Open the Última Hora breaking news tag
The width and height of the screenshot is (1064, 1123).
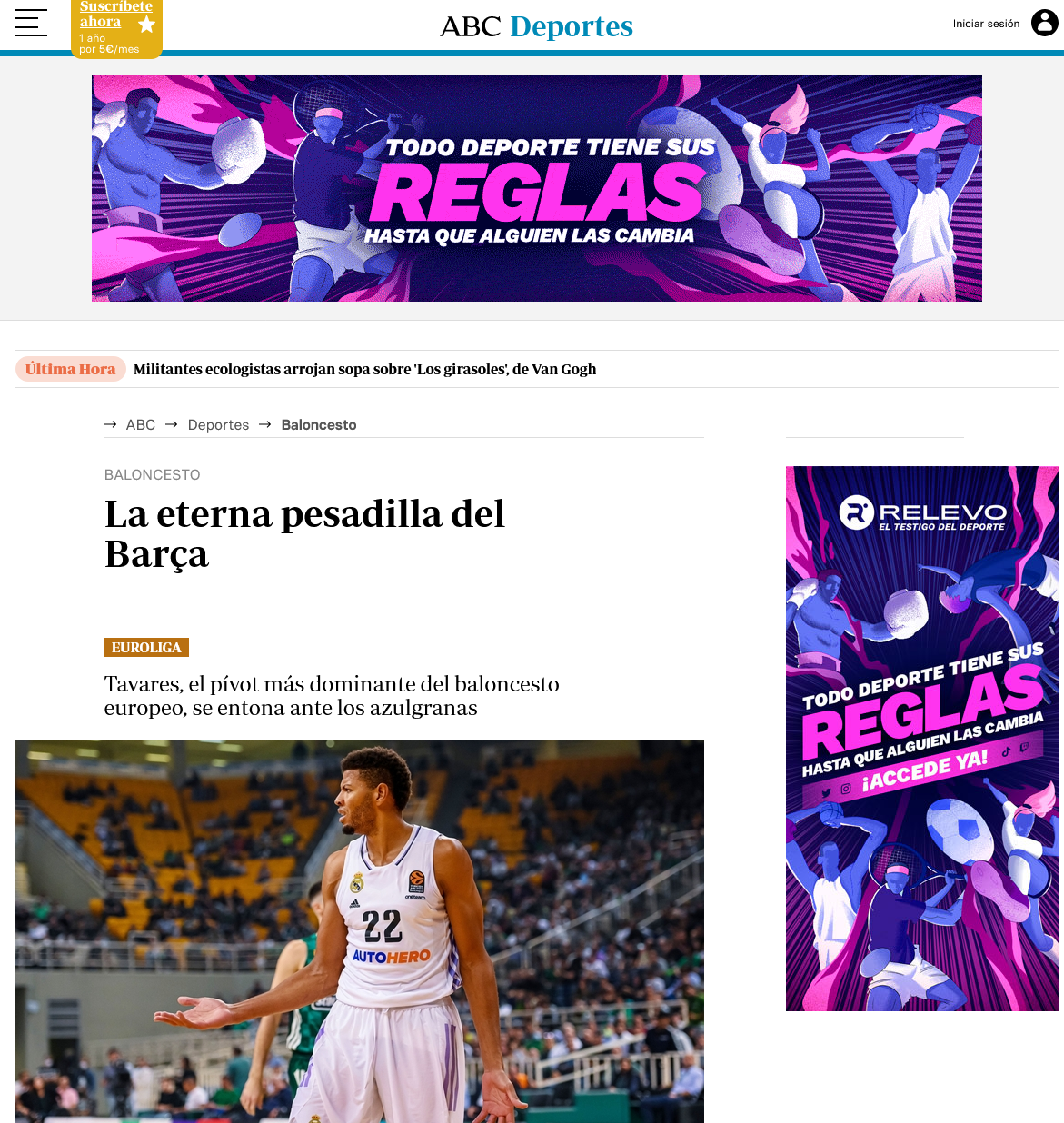click(71, 369)
